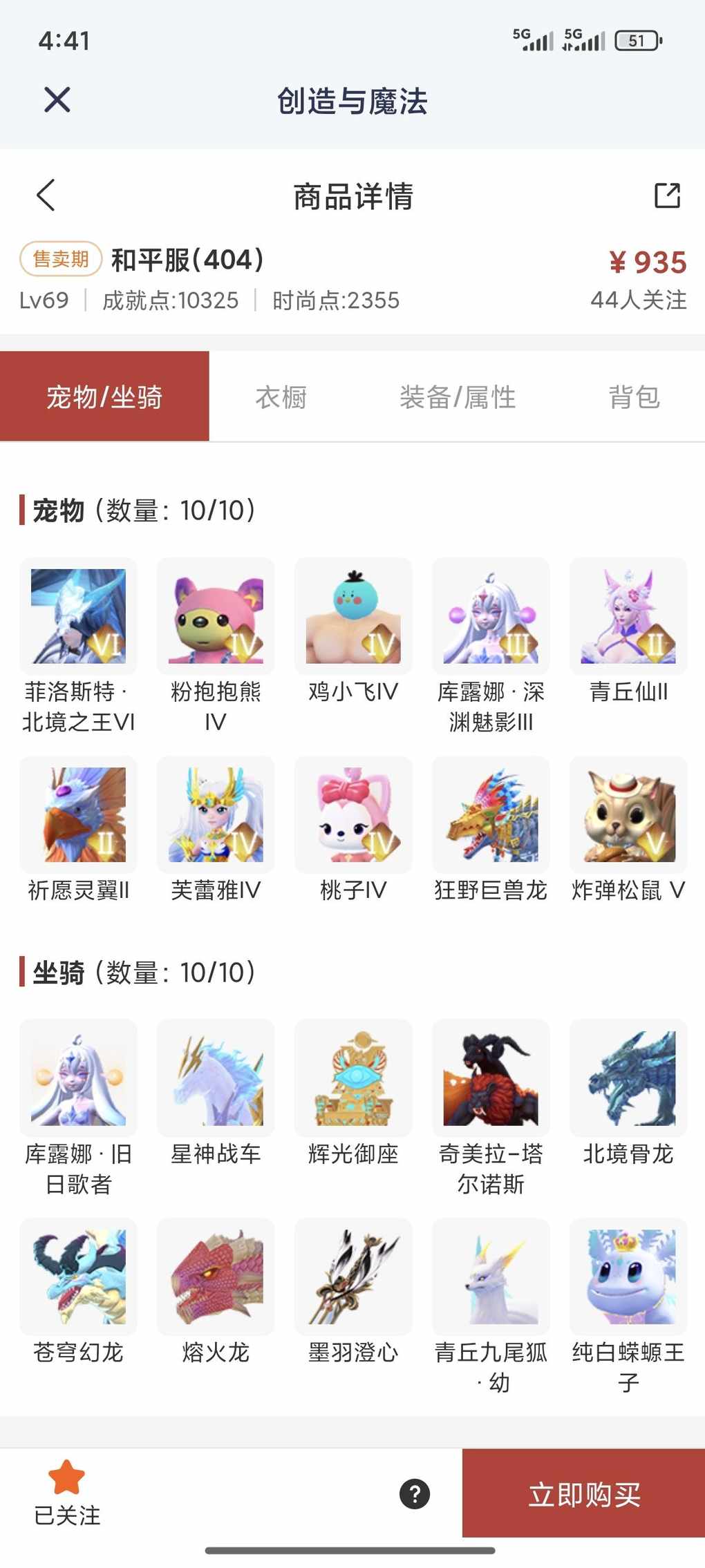Tap the 炸弹松鼠 V pet
Viewport: 705px width, 1568px height.
coord(628,815)
